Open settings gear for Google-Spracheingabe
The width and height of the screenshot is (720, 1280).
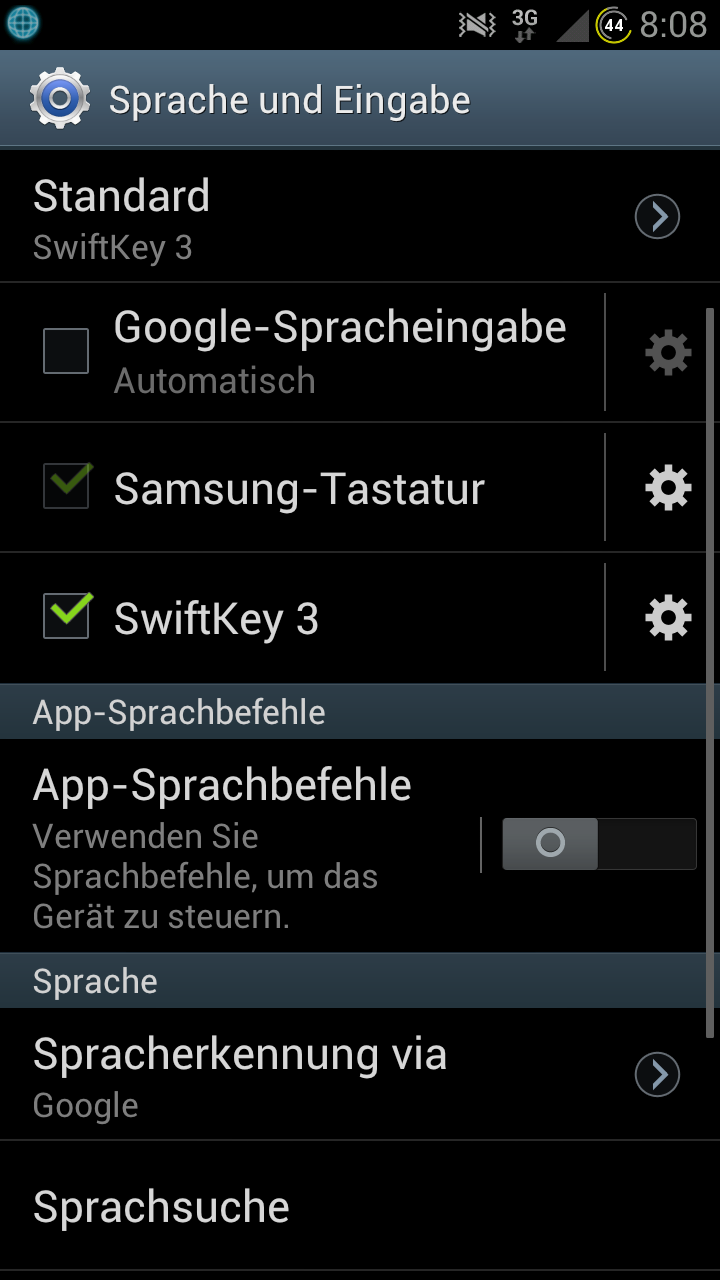point(668,352)
